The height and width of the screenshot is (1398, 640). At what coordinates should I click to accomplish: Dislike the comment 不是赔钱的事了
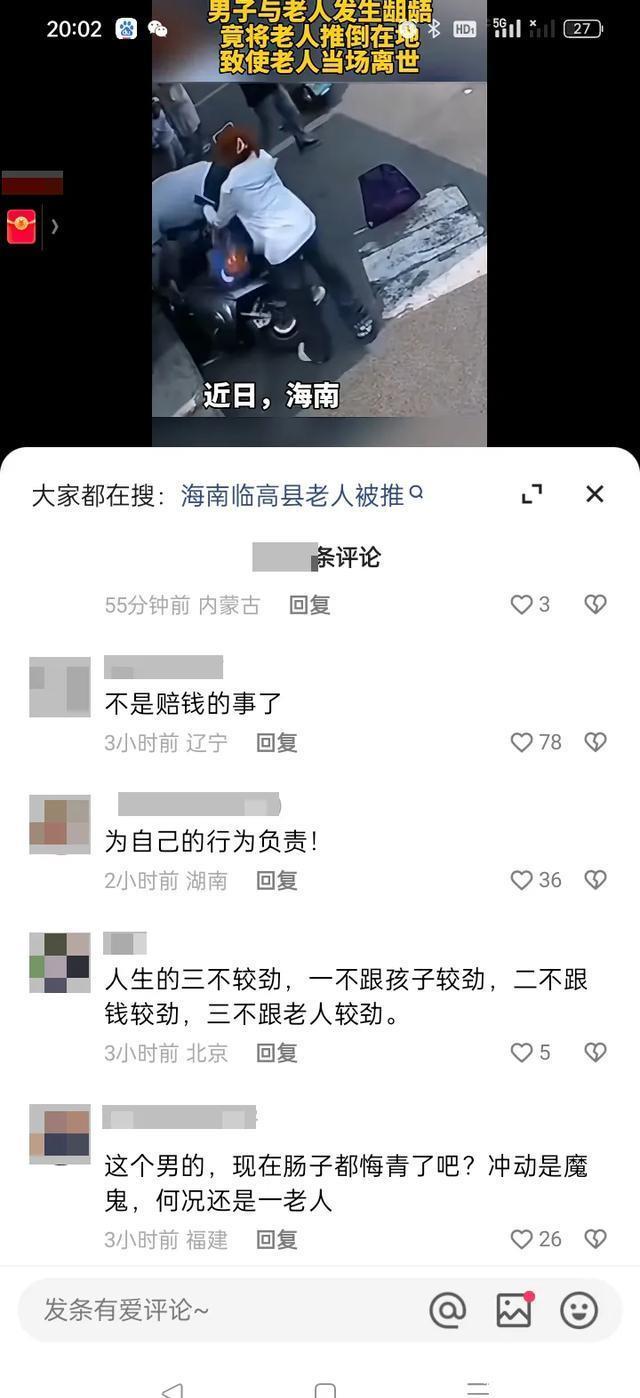pos(595,742)
